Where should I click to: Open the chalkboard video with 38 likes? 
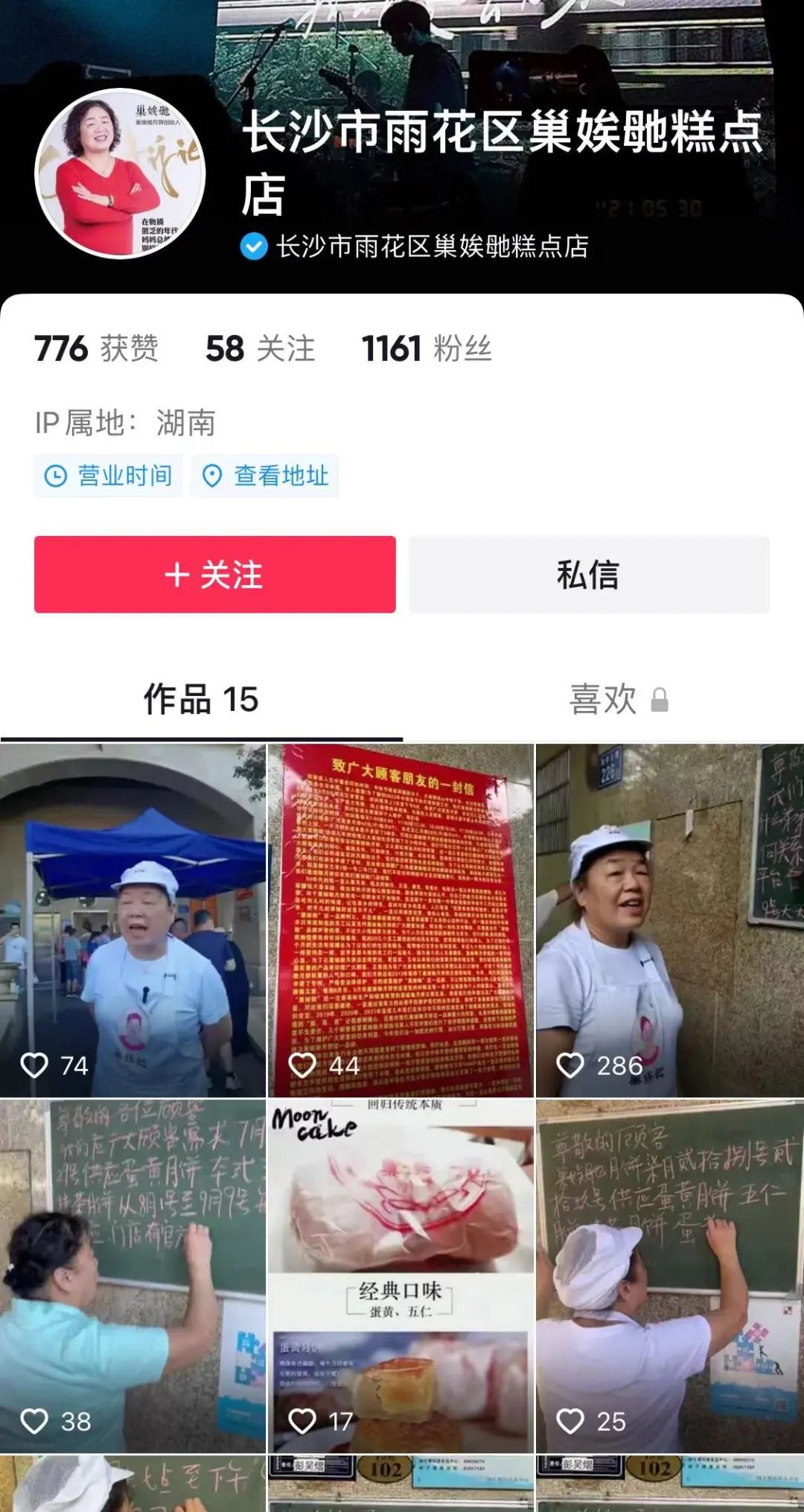133,1276
